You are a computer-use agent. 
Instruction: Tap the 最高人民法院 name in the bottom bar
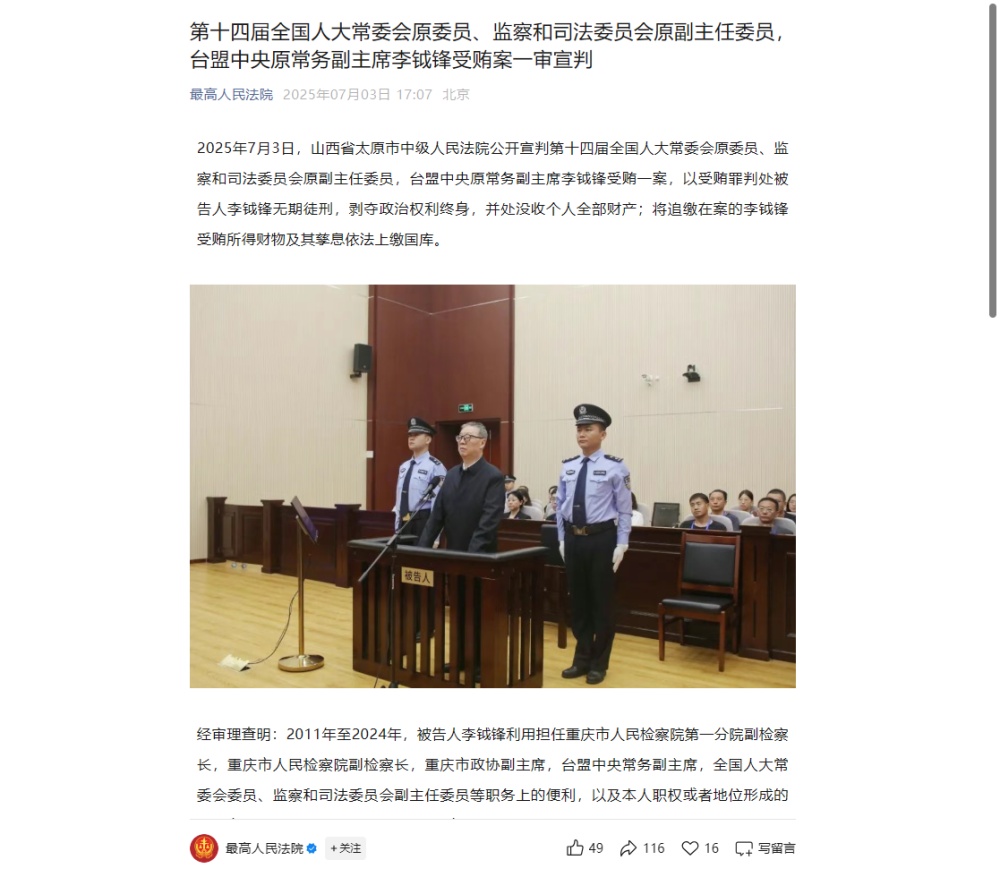(263, 848)
